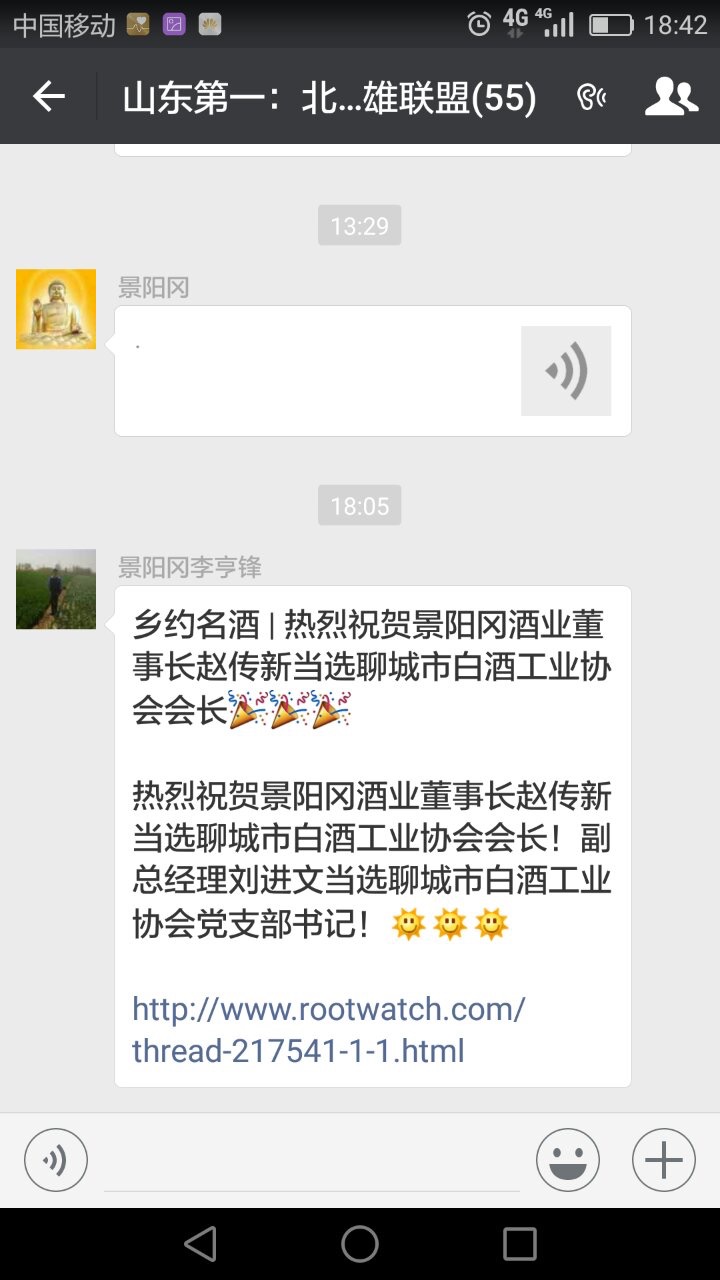Go back from the group chat

(x=48, y=97)
